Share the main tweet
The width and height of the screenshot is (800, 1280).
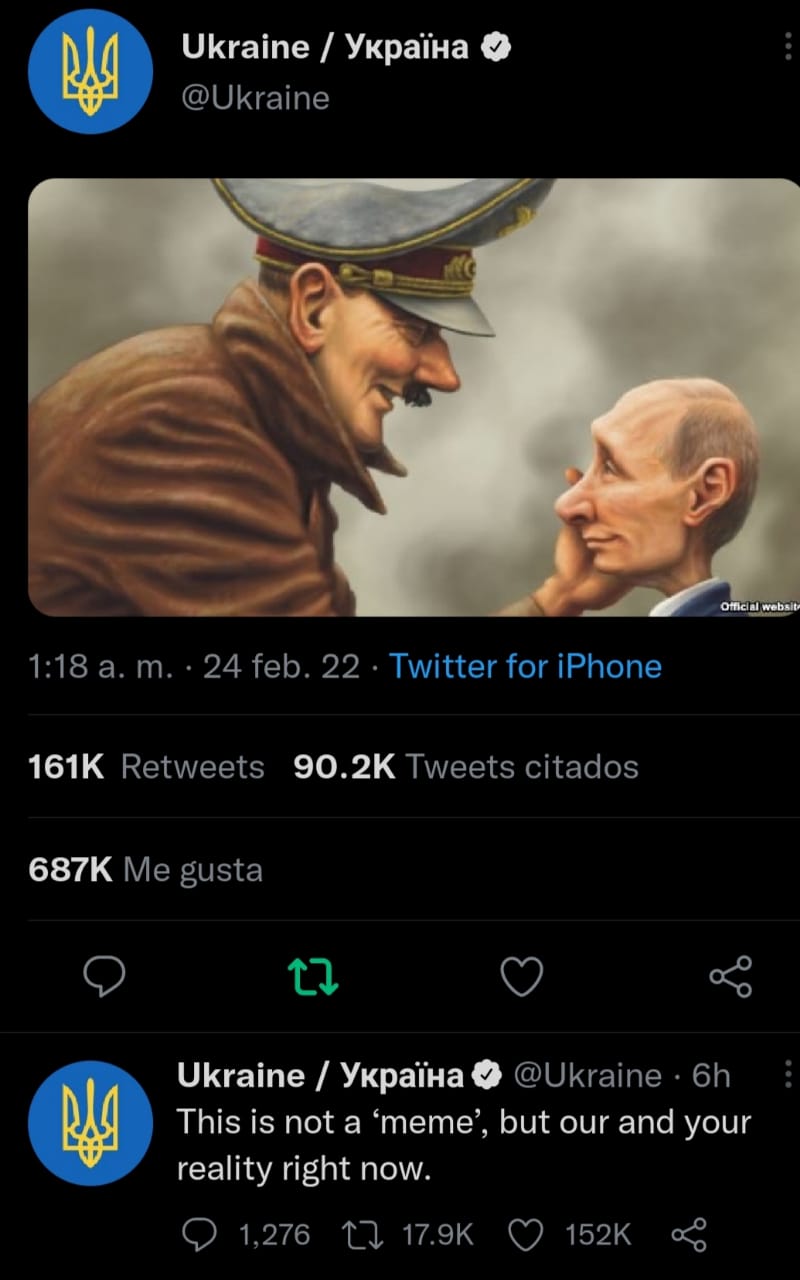(x=730, y=976)
